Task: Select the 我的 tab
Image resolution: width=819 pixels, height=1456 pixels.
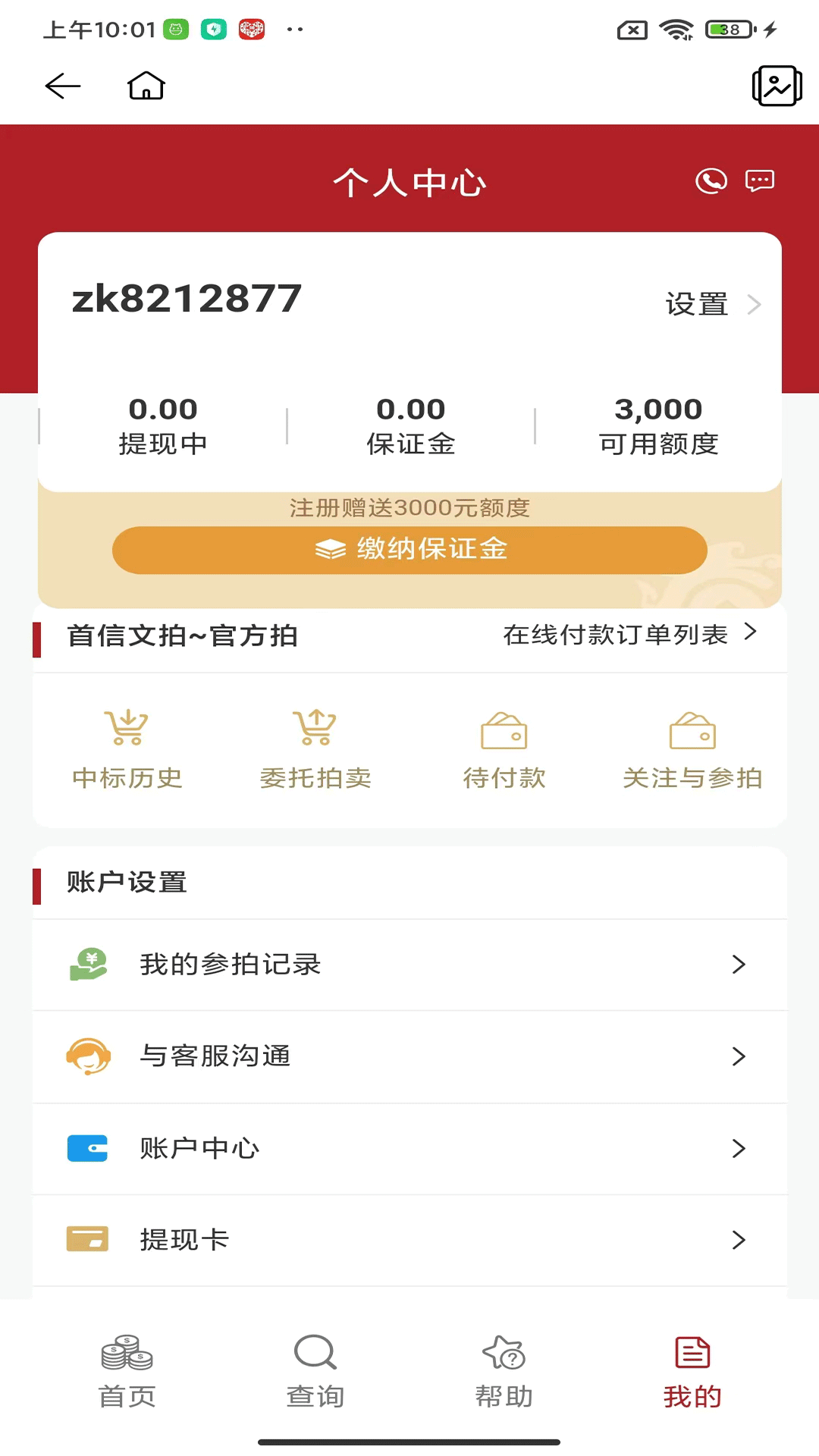Action: (692, 1371)
